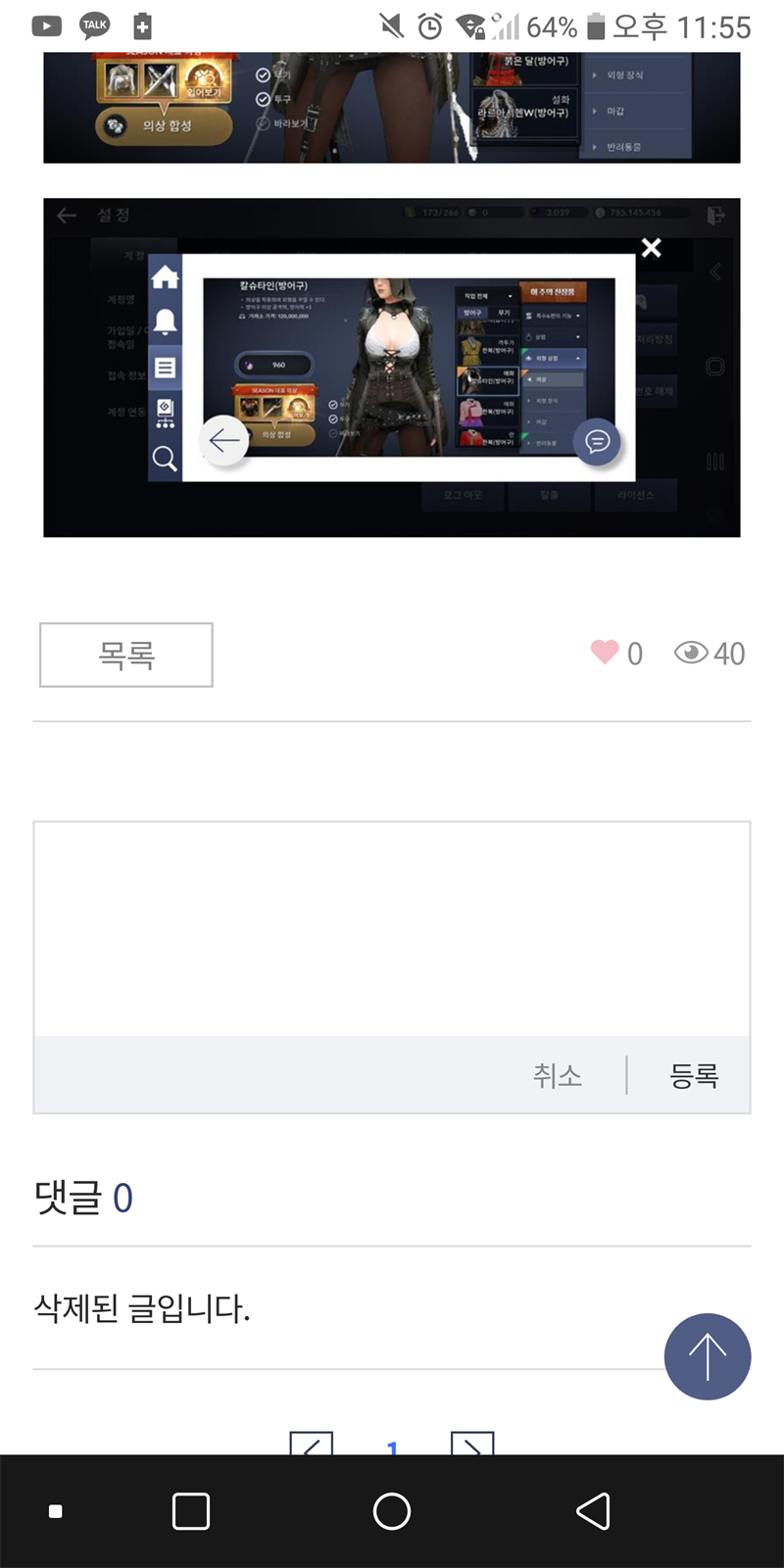Tap 등록 to submit the comment

(x=694, y=1076)
